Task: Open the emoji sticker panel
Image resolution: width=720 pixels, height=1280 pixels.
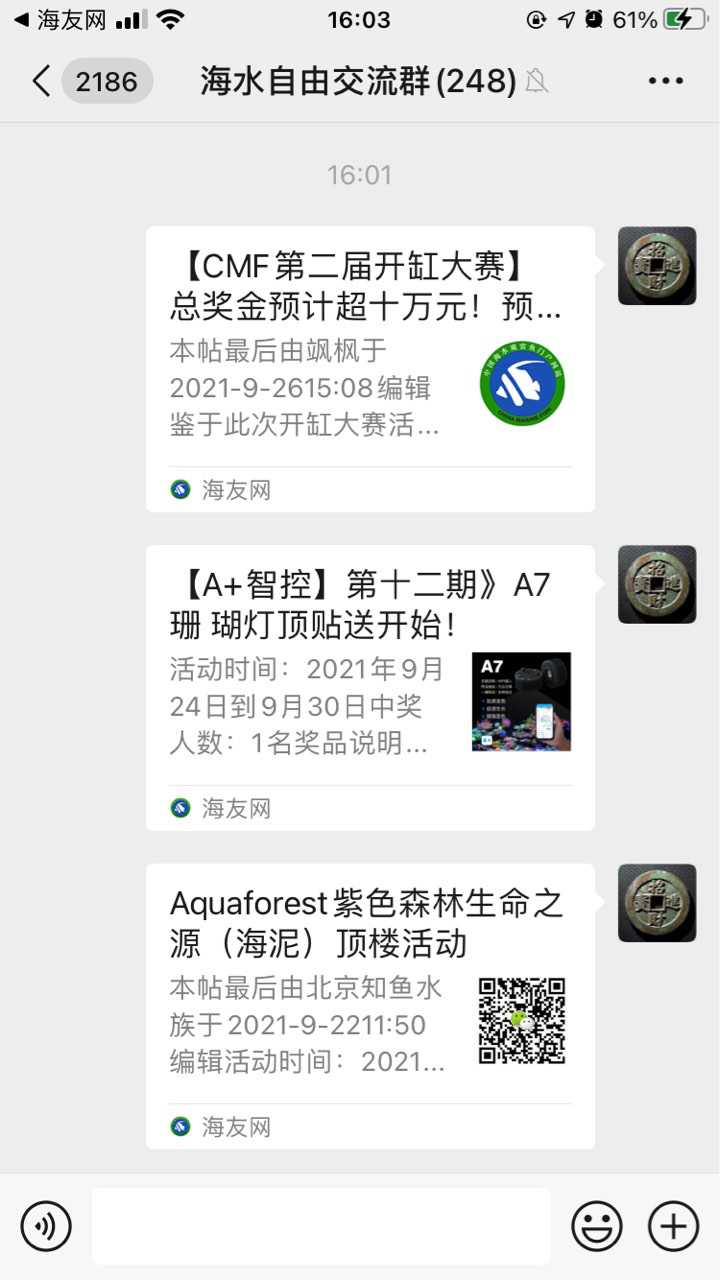Action: coord(597,1226)
